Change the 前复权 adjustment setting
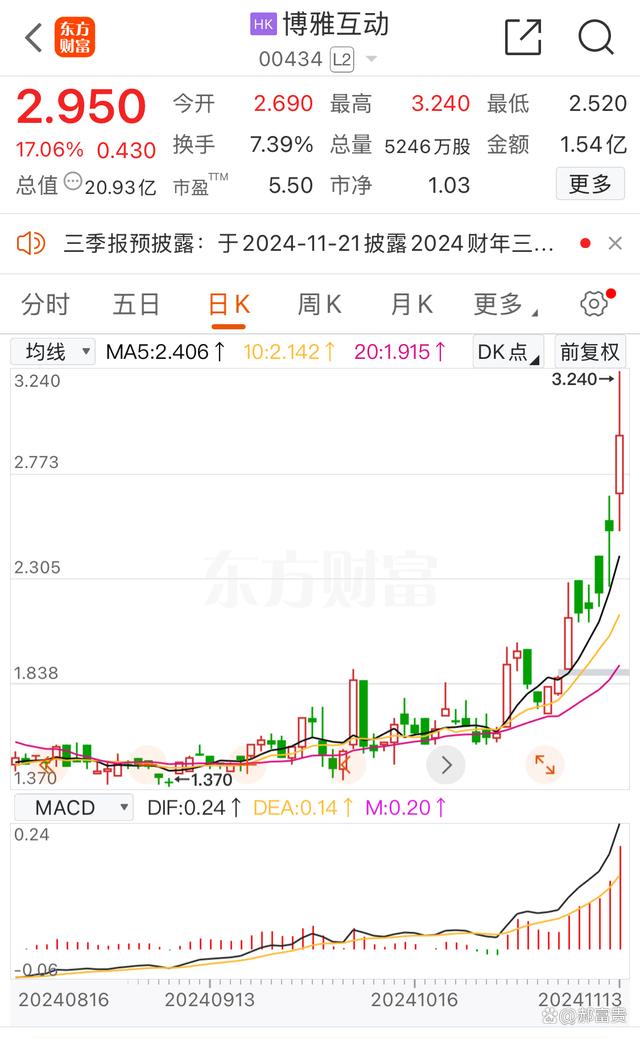 point(589,352)
